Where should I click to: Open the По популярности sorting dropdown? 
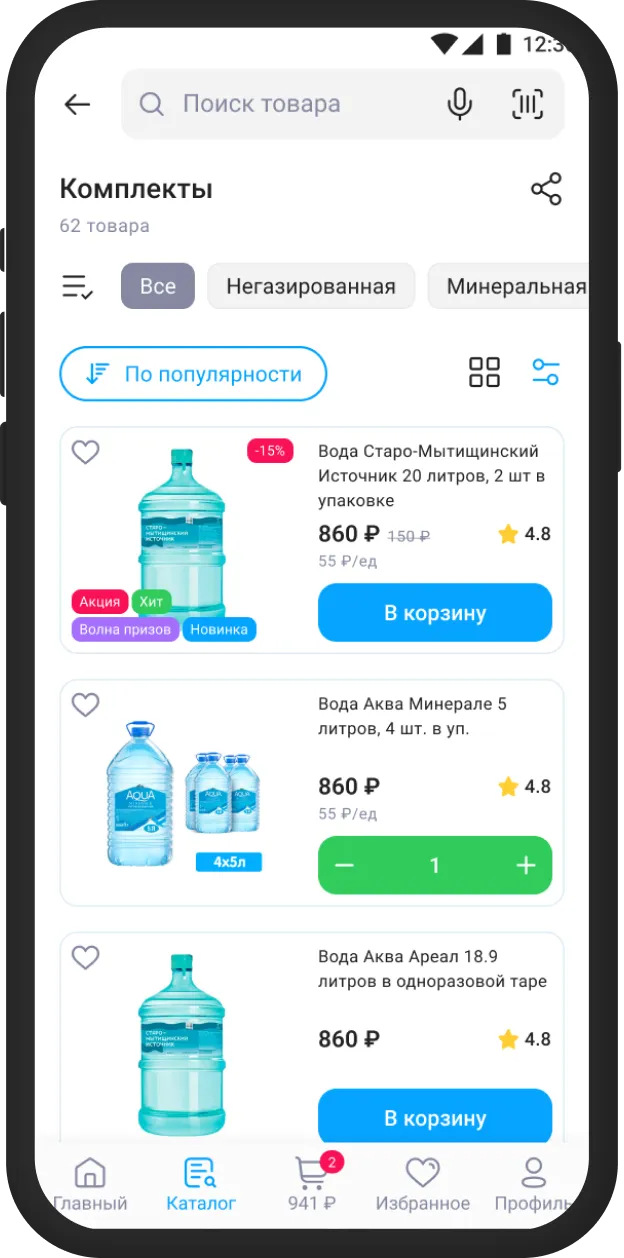tap(193, 374)
